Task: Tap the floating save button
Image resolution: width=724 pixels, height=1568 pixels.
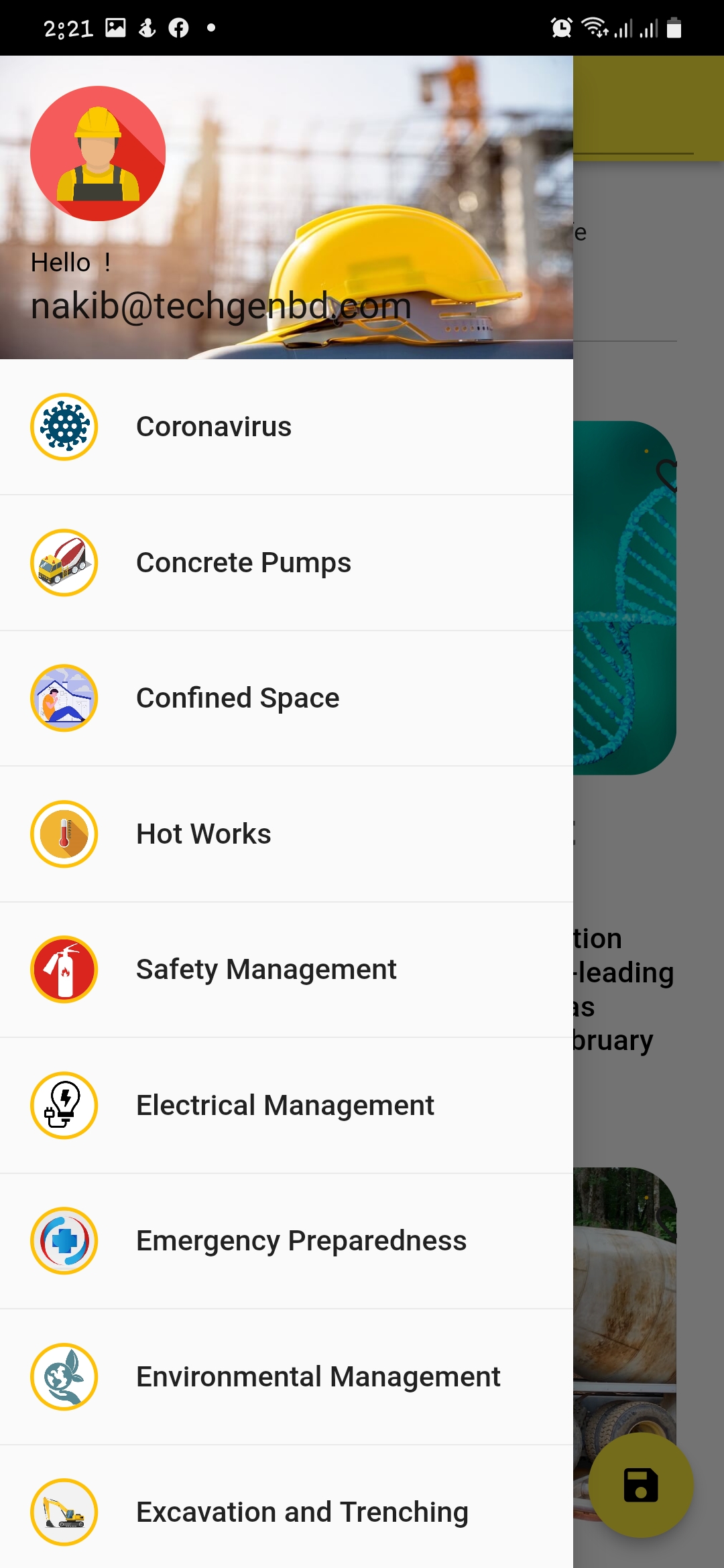Action: point(641,1485)
